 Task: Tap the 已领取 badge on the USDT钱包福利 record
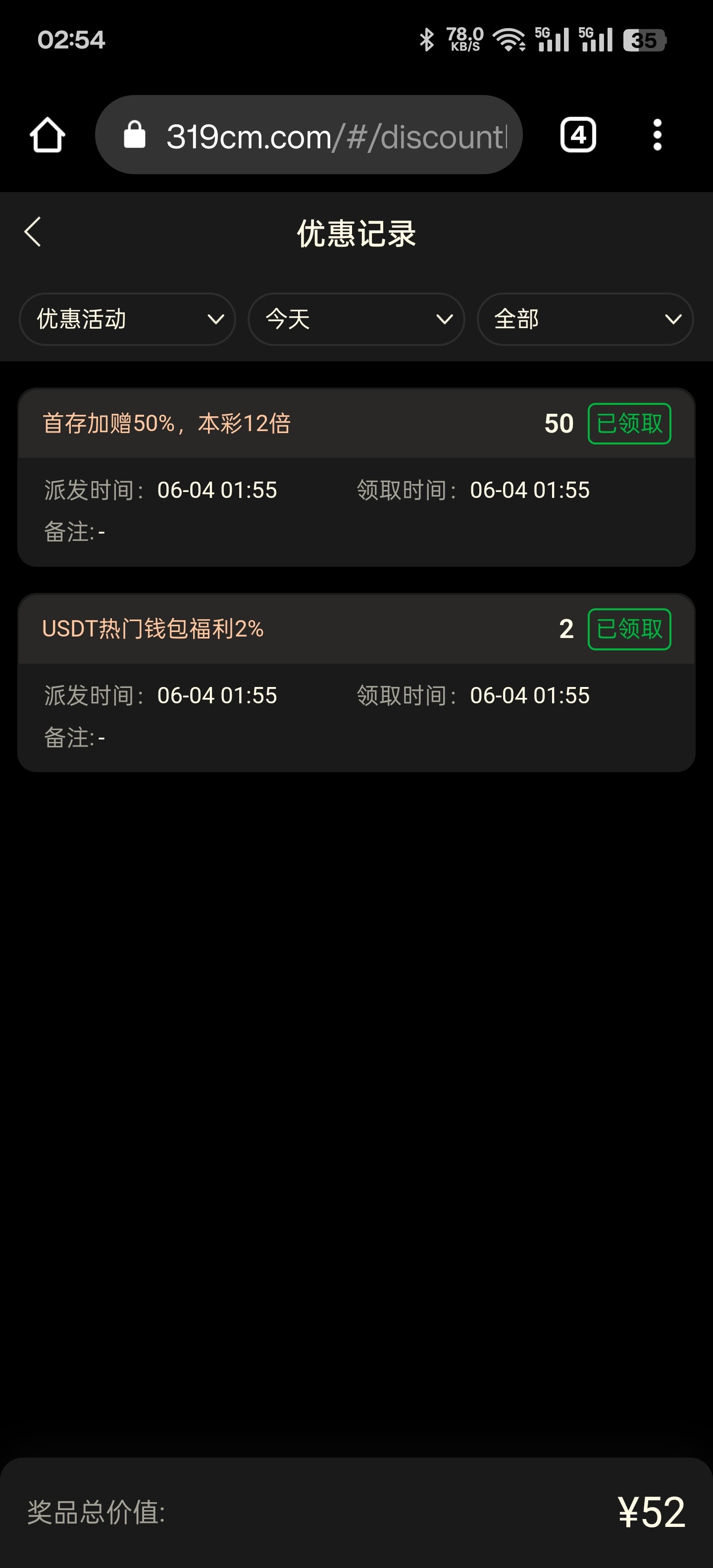(630, 630)
